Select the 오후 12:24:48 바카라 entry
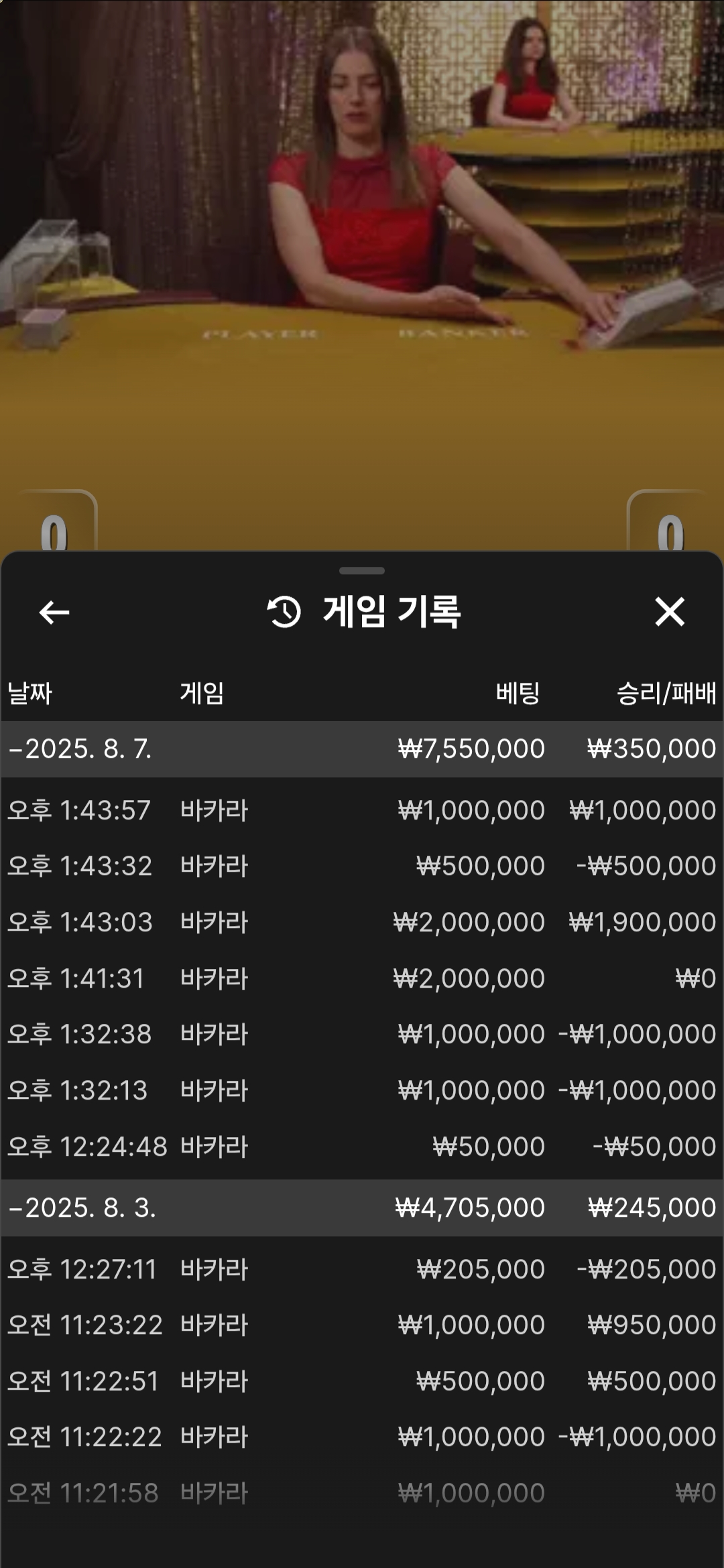This screenshot has height=1568, width=724. tap(362, 1147)
